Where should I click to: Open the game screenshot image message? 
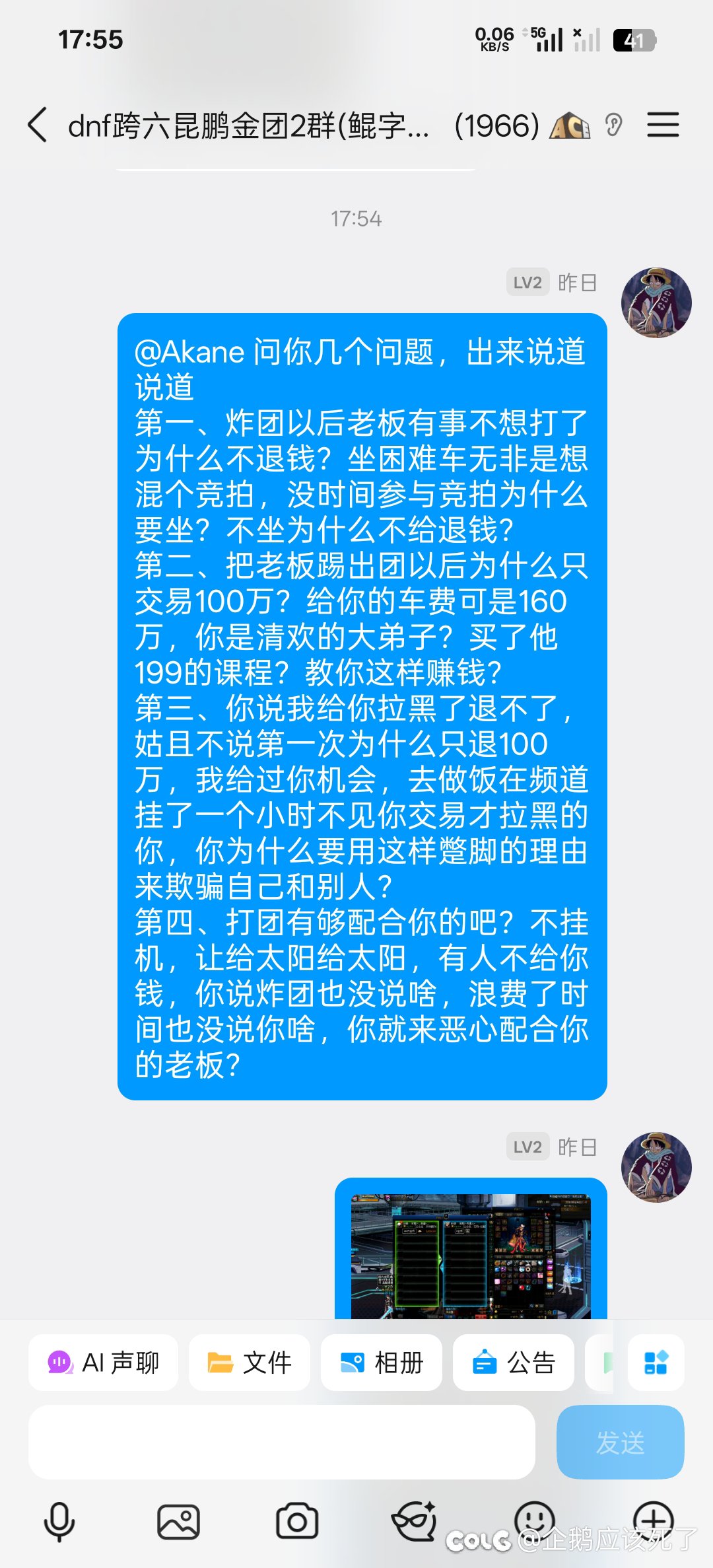[x=471, y=1255]
